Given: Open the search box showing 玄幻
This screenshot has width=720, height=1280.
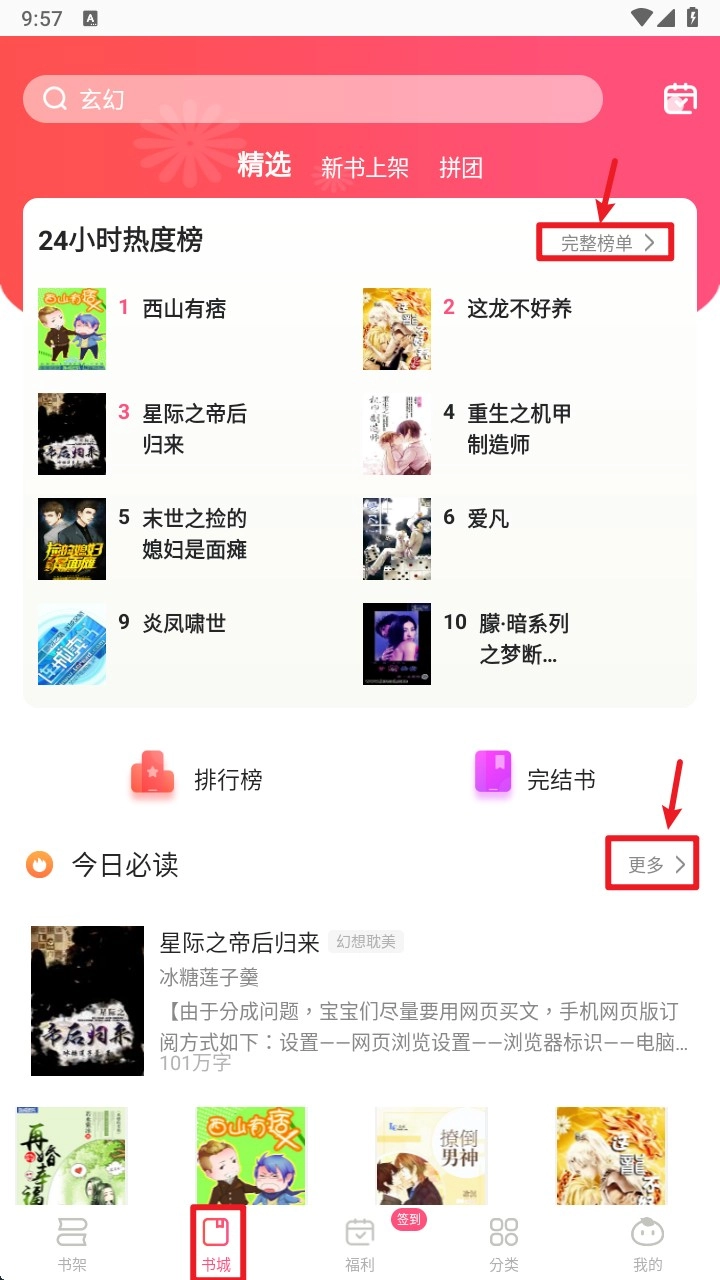Looking at the screenshot, I should click(312, 99).
